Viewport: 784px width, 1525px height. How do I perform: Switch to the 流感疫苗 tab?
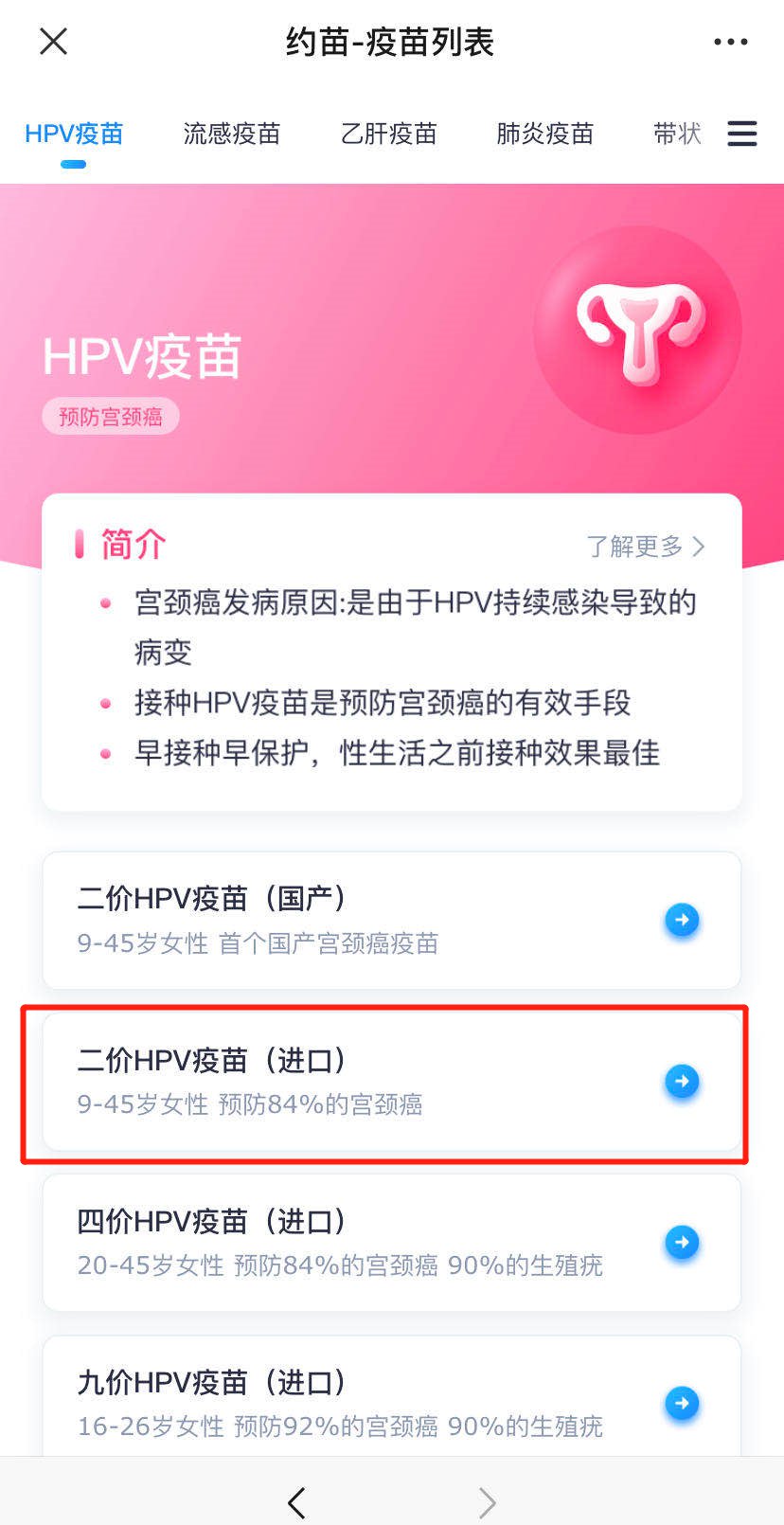pos(232,134)
